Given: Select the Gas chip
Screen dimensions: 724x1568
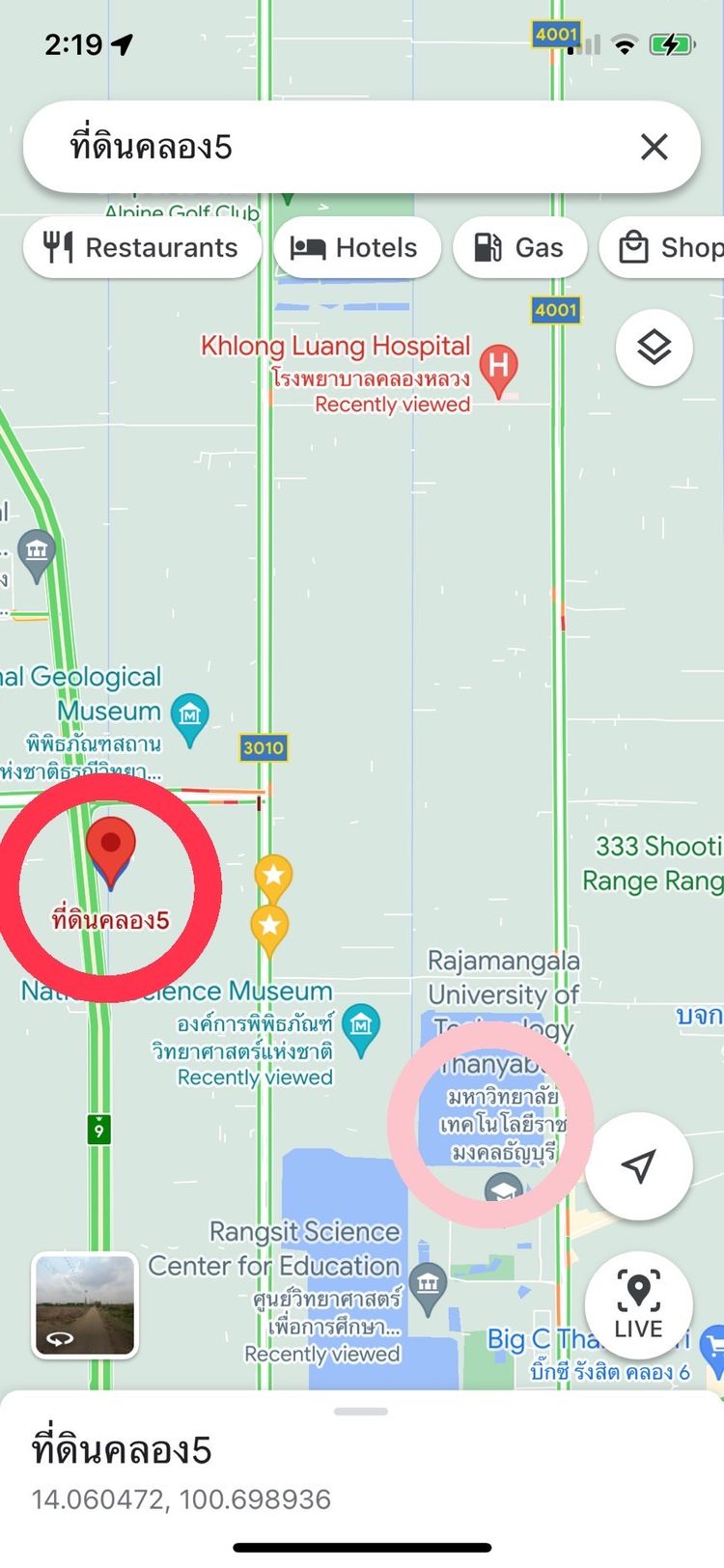Looking at the screenshot, I should click(x=519, y=248).
